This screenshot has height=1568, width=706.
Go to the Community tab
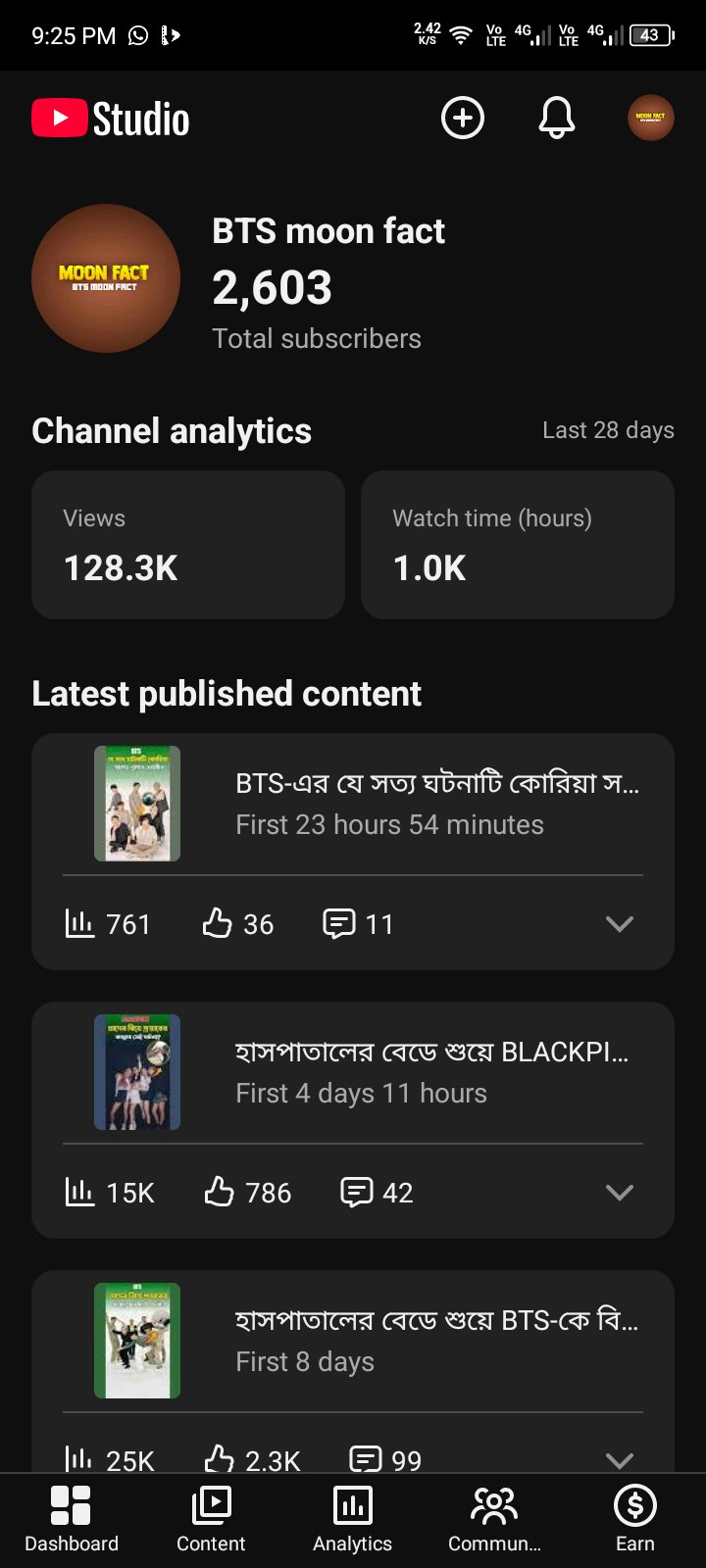click(494, 1519)
